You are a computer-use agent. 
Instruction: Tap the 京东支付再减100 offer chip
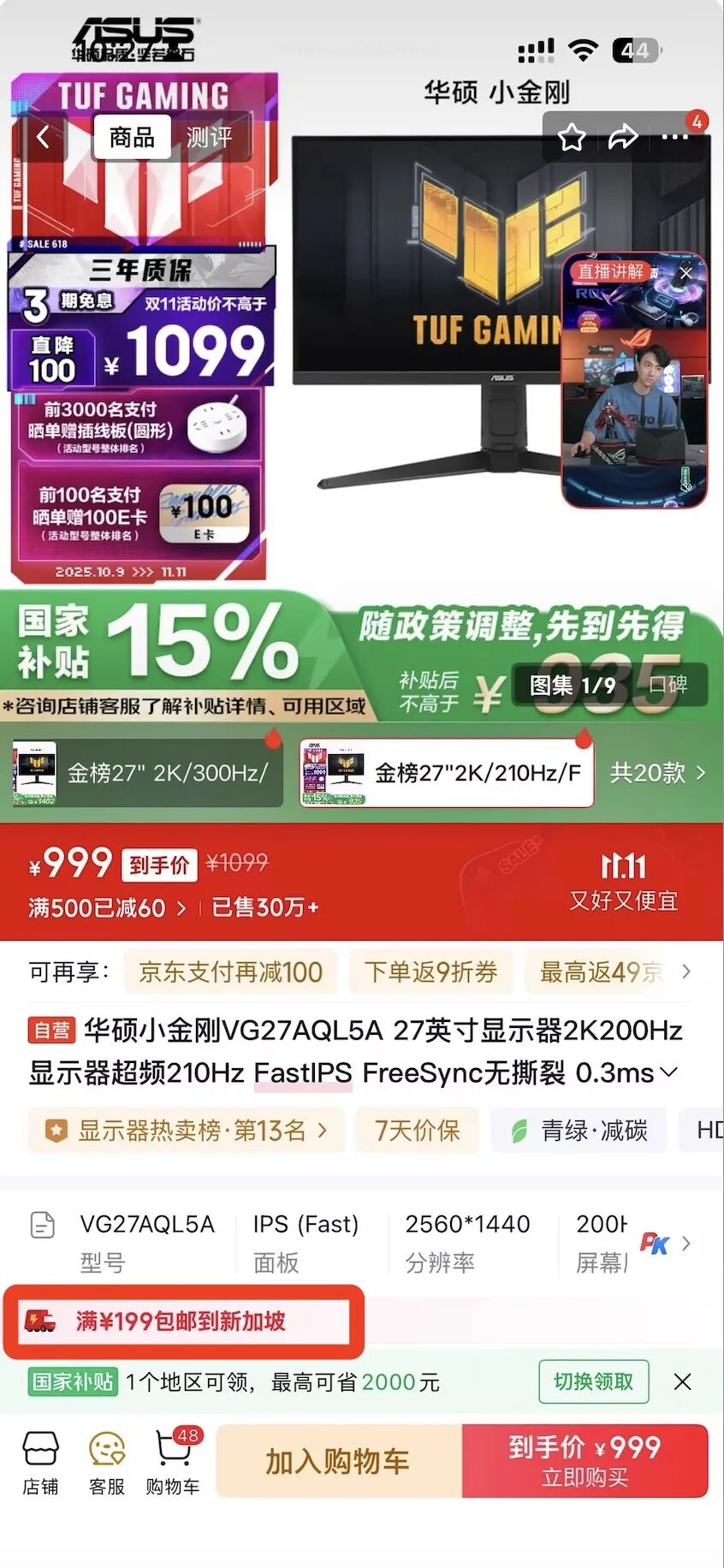[230, 971]
